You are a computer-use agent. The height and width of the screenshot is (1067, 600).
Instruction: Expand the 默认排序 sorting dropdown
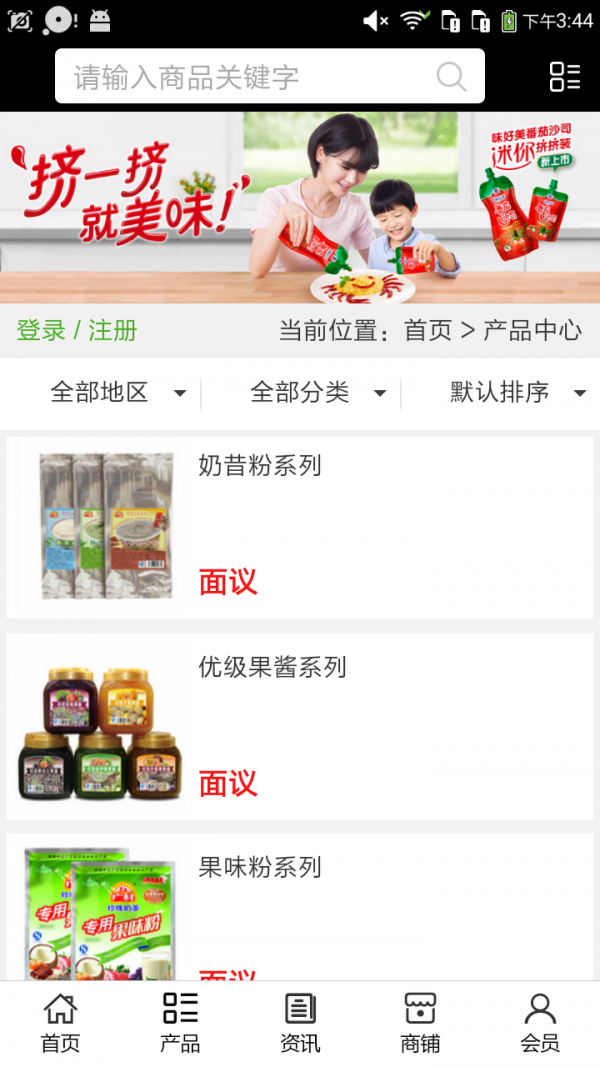516,392
